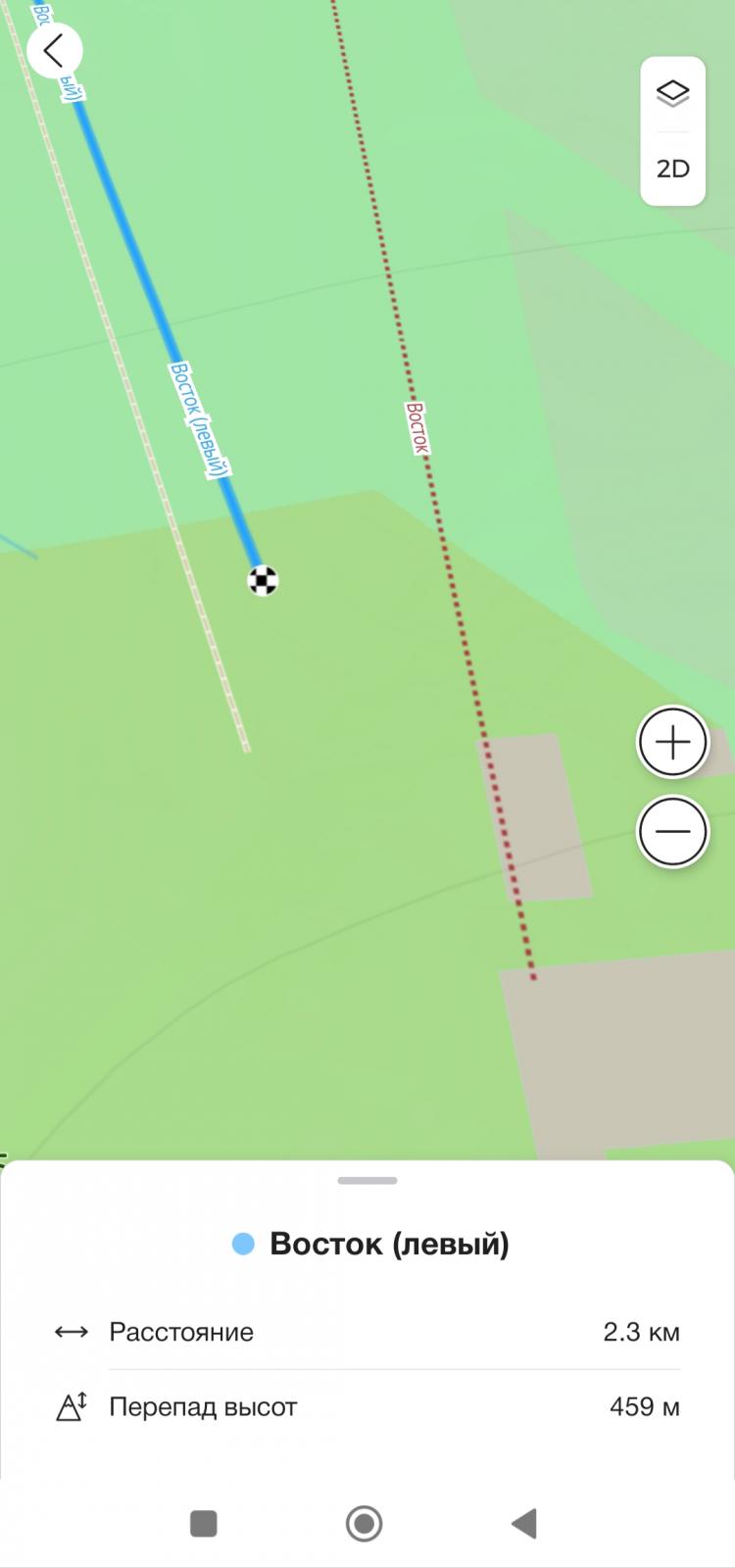Zoom in on the map

tap(672, 743)
